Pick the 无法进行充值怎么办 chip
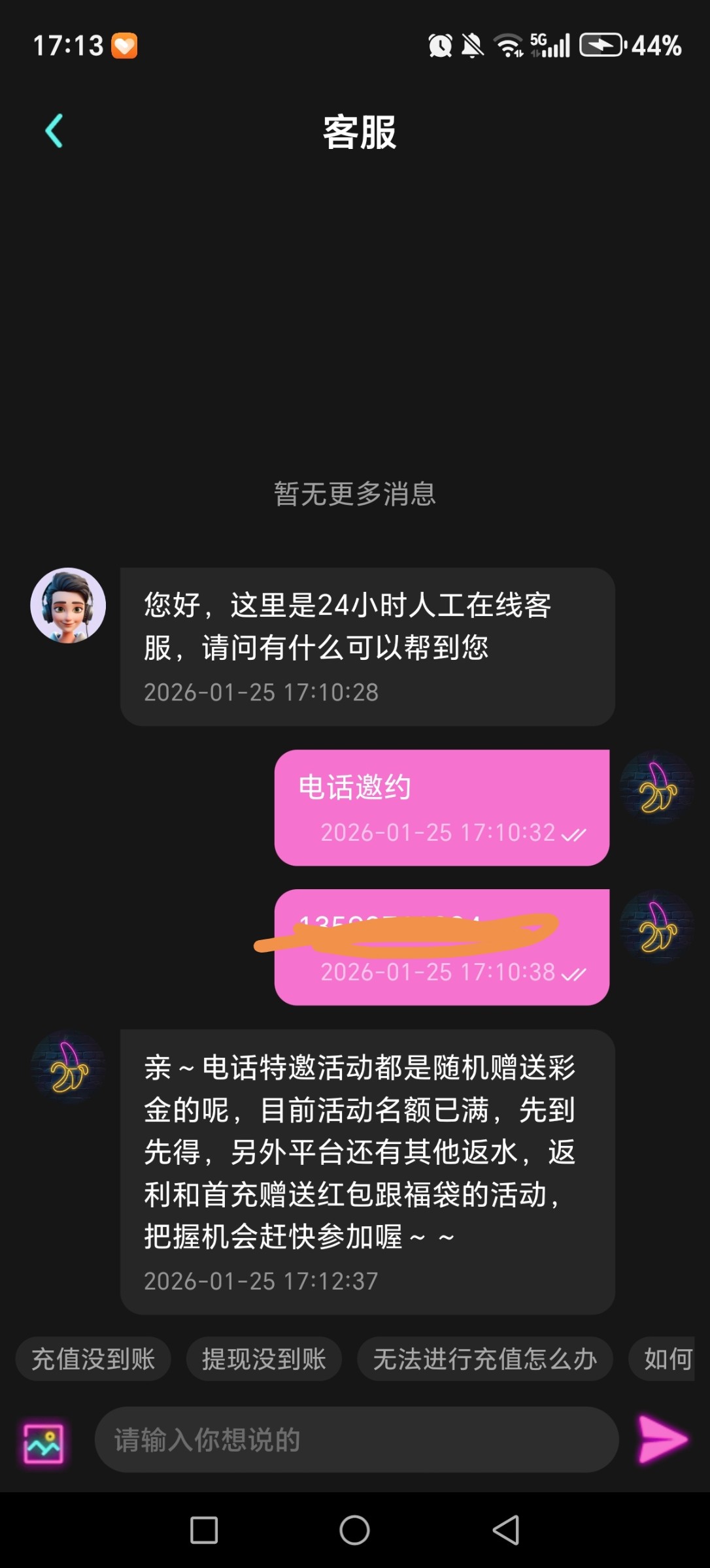The height and width of the screenshot is (1568, 710). [x=484, y=1359]
